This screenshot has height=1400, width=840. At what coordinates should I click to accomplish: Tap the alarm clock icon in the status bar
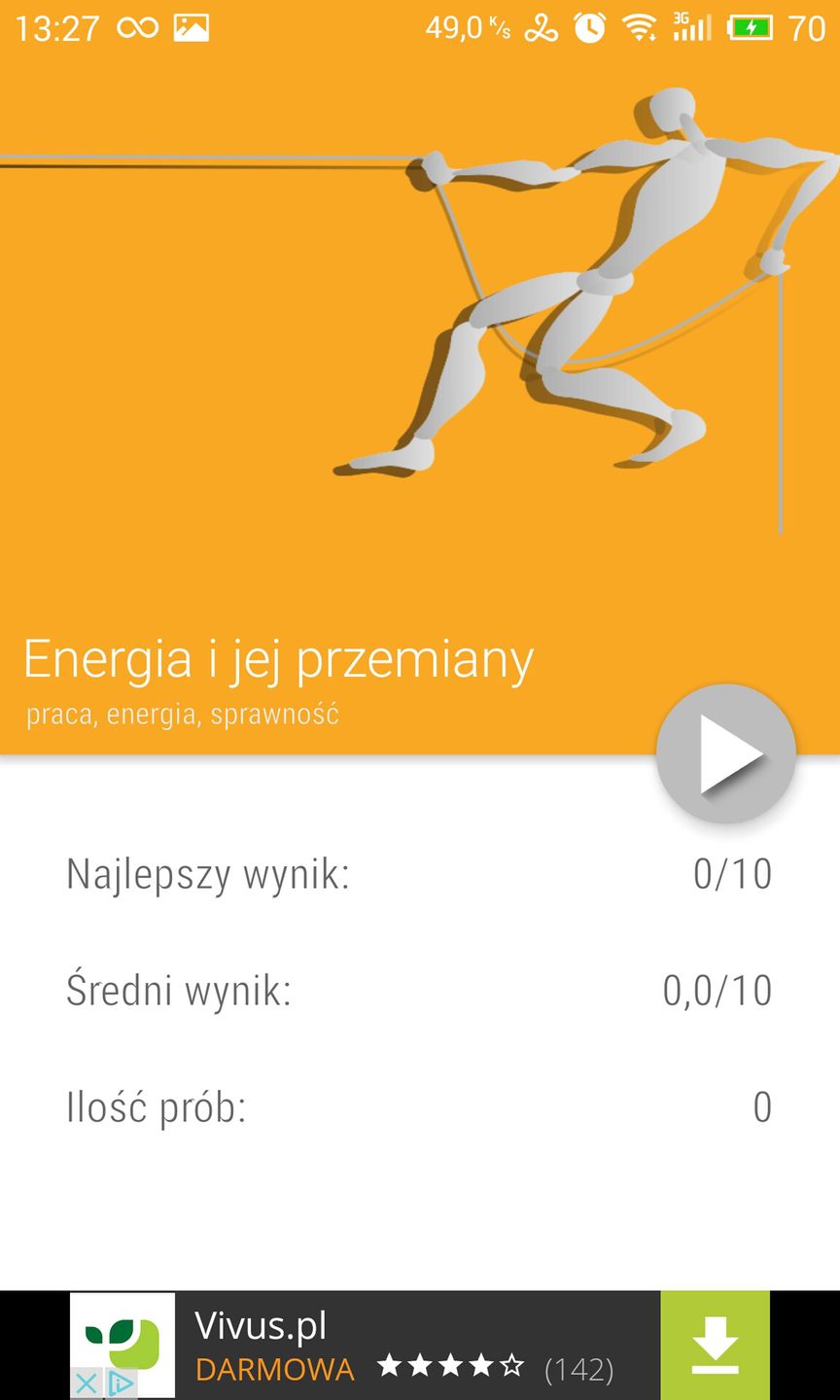(586, 28)
